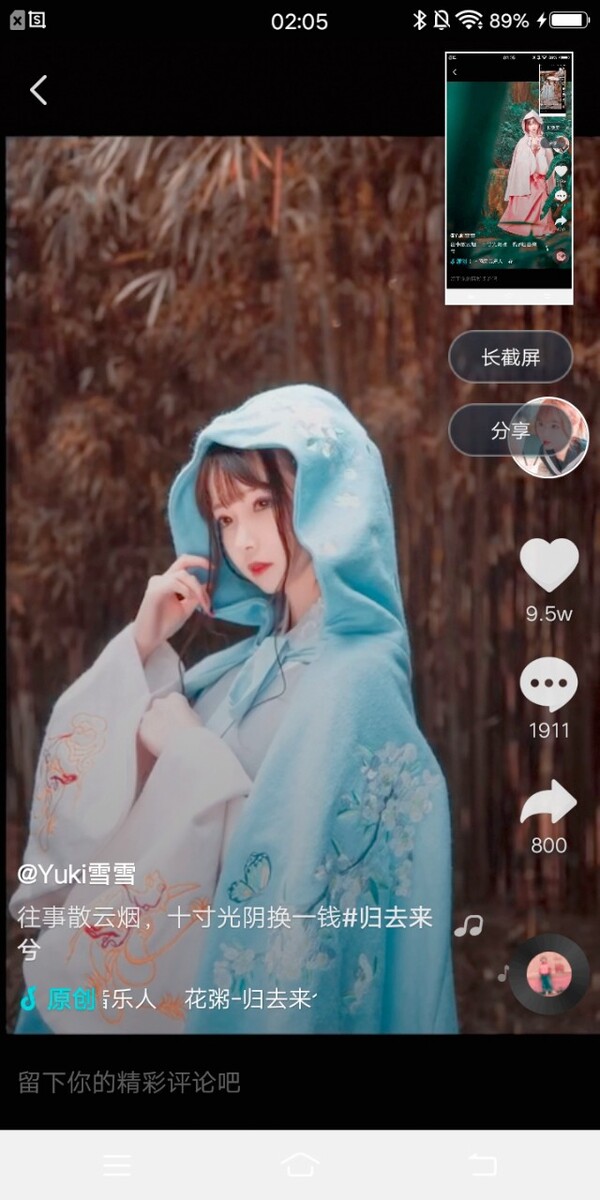Viewport: 600px width, 1200px height.
Task: Tap the 分享 share screenshot button
Action: 488,430
